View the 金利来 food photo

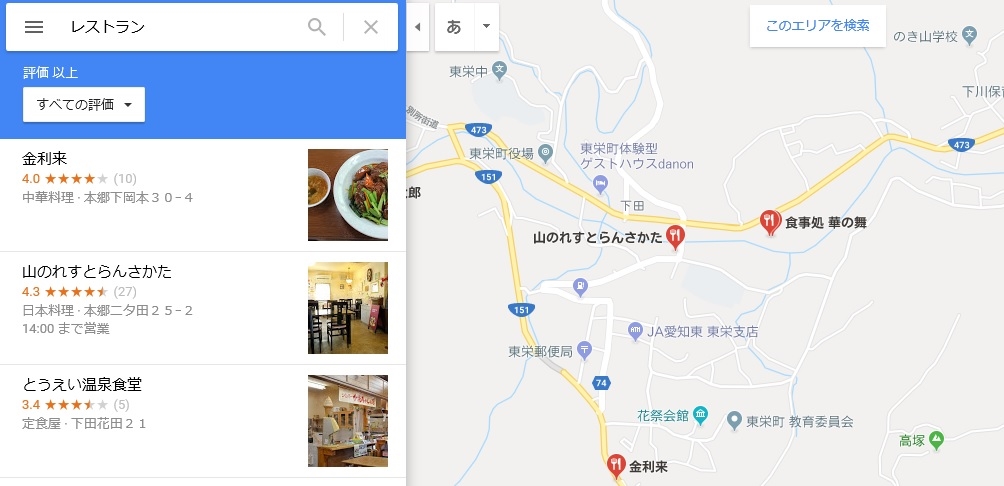347,195
